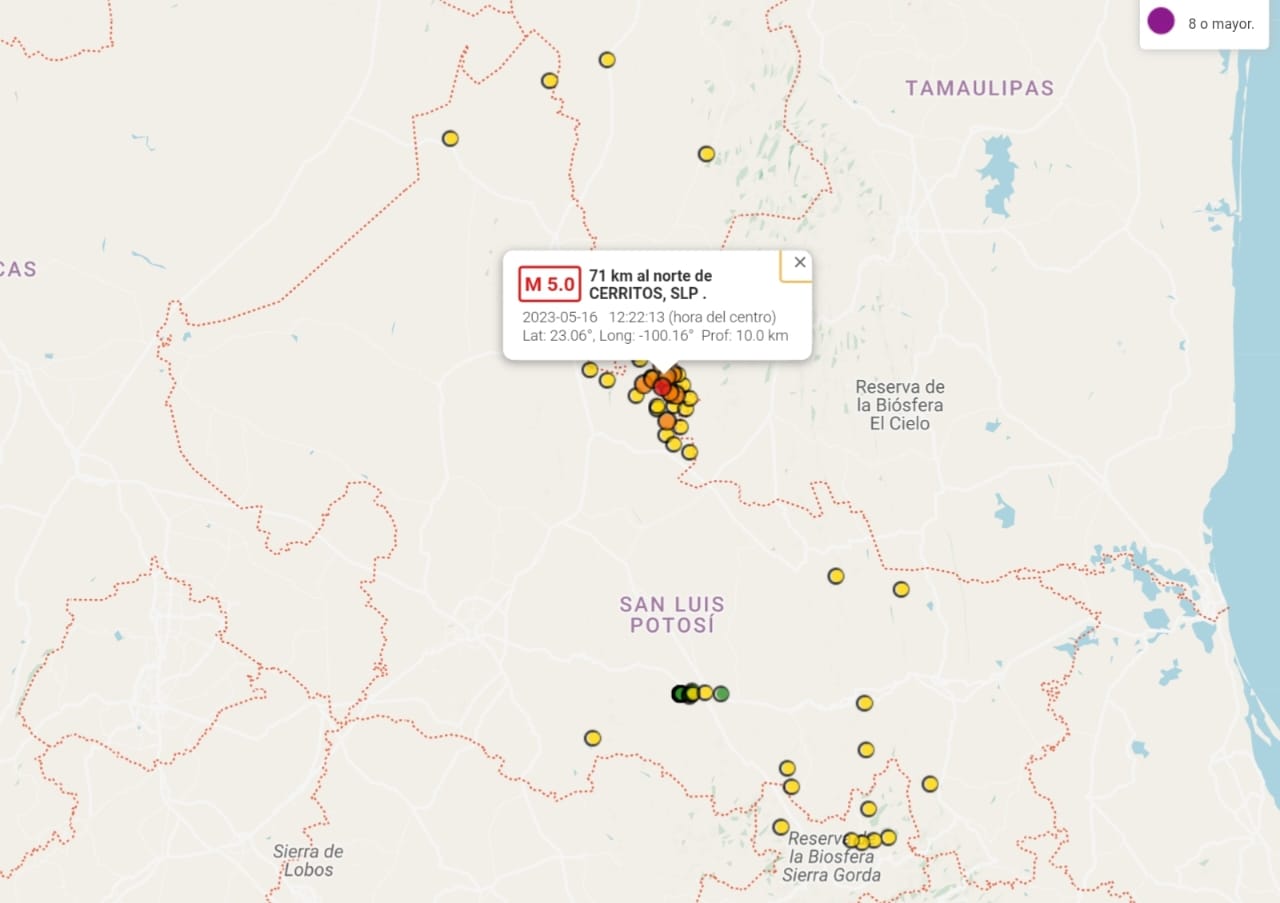Tap the red epicenter marker below the popup

pos(662,387)
